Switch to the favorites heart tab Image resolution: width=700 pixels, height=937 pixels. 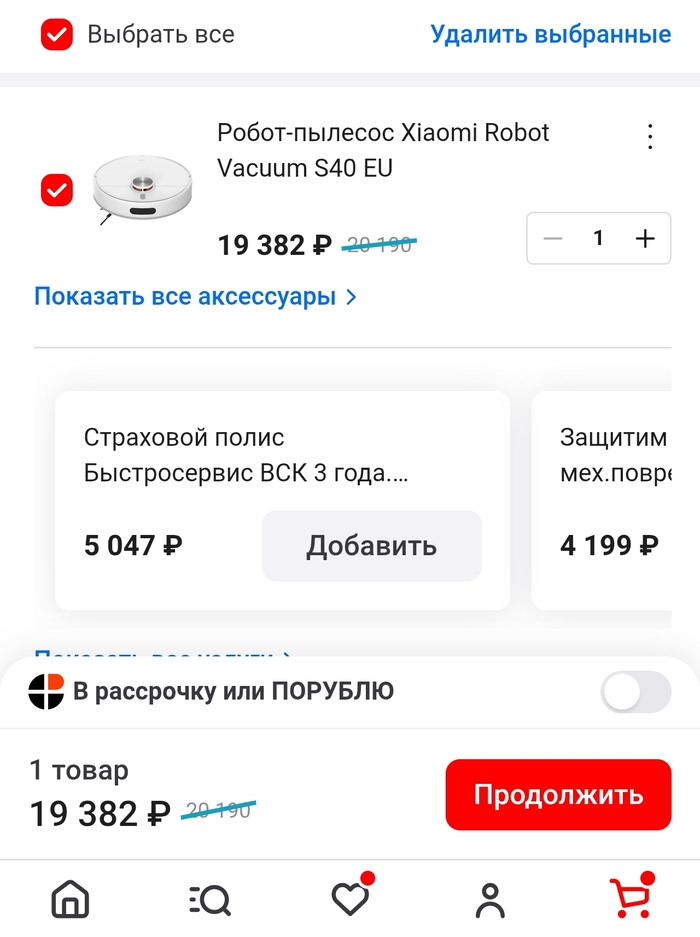[x=350, y=899]
